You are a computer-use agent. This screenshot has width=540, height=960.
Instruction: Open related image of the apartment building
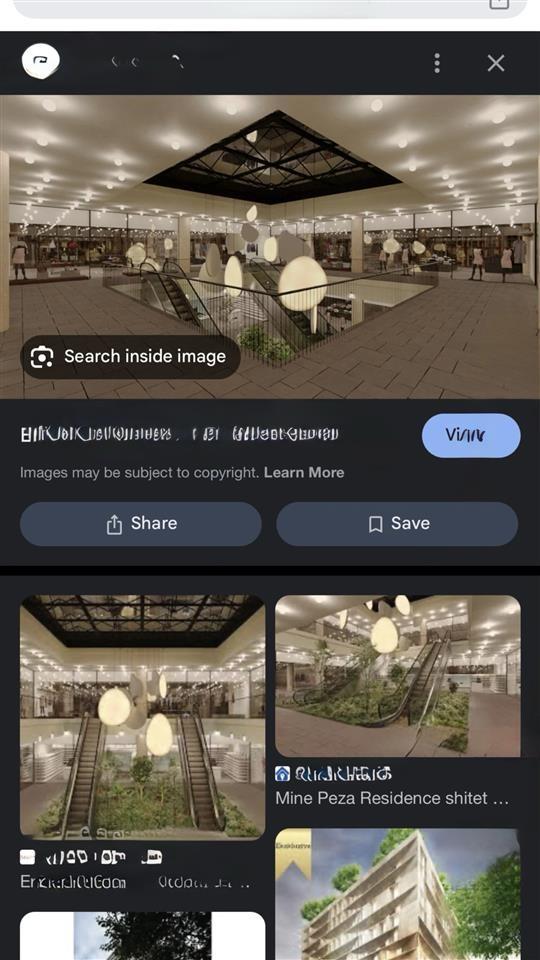(398, 894)
